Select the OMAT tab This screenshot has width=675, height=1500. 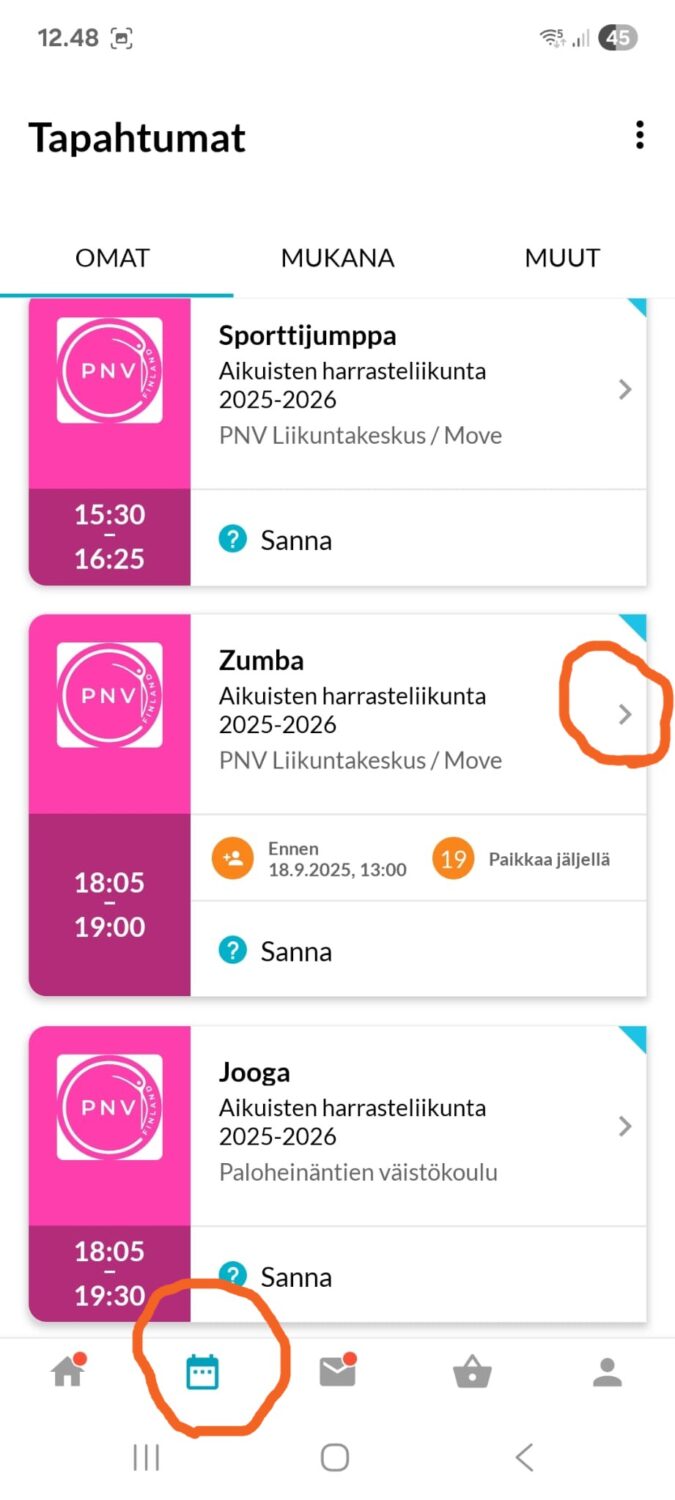pos(112,258)
